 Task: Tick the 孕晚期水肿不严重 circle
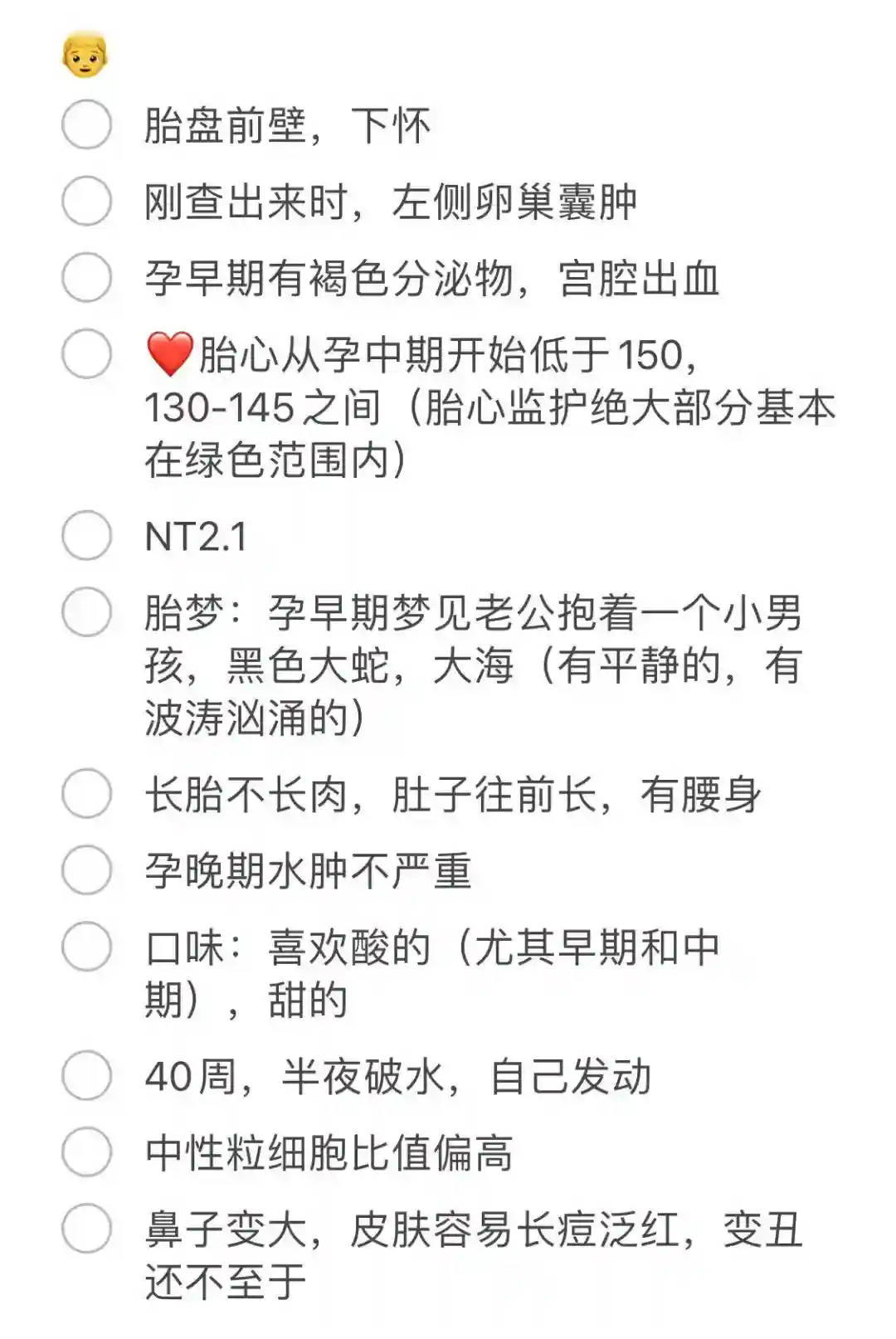click(86, 870)
